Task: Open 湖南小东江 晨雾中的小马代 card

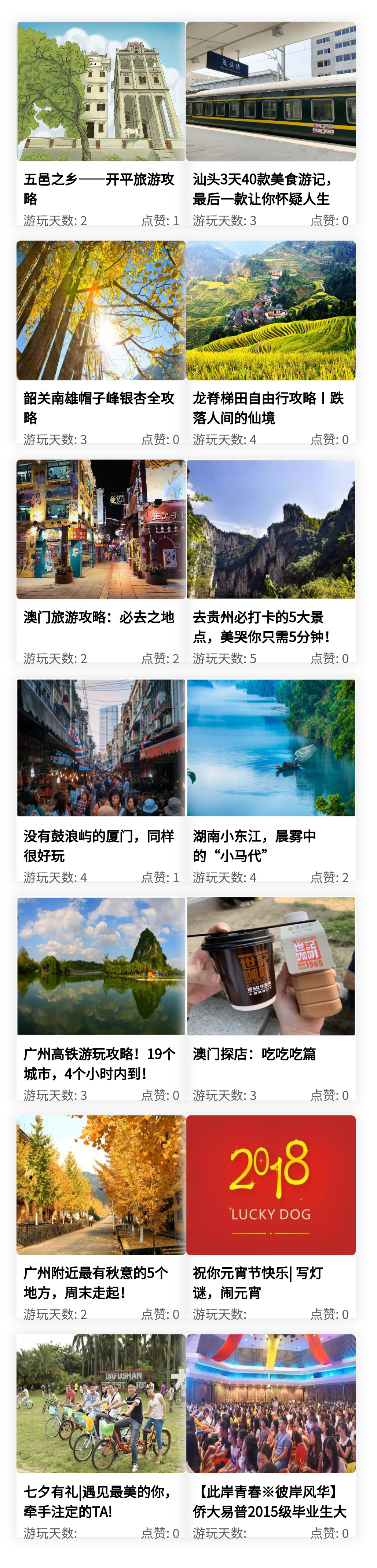Action: [270, 780]
